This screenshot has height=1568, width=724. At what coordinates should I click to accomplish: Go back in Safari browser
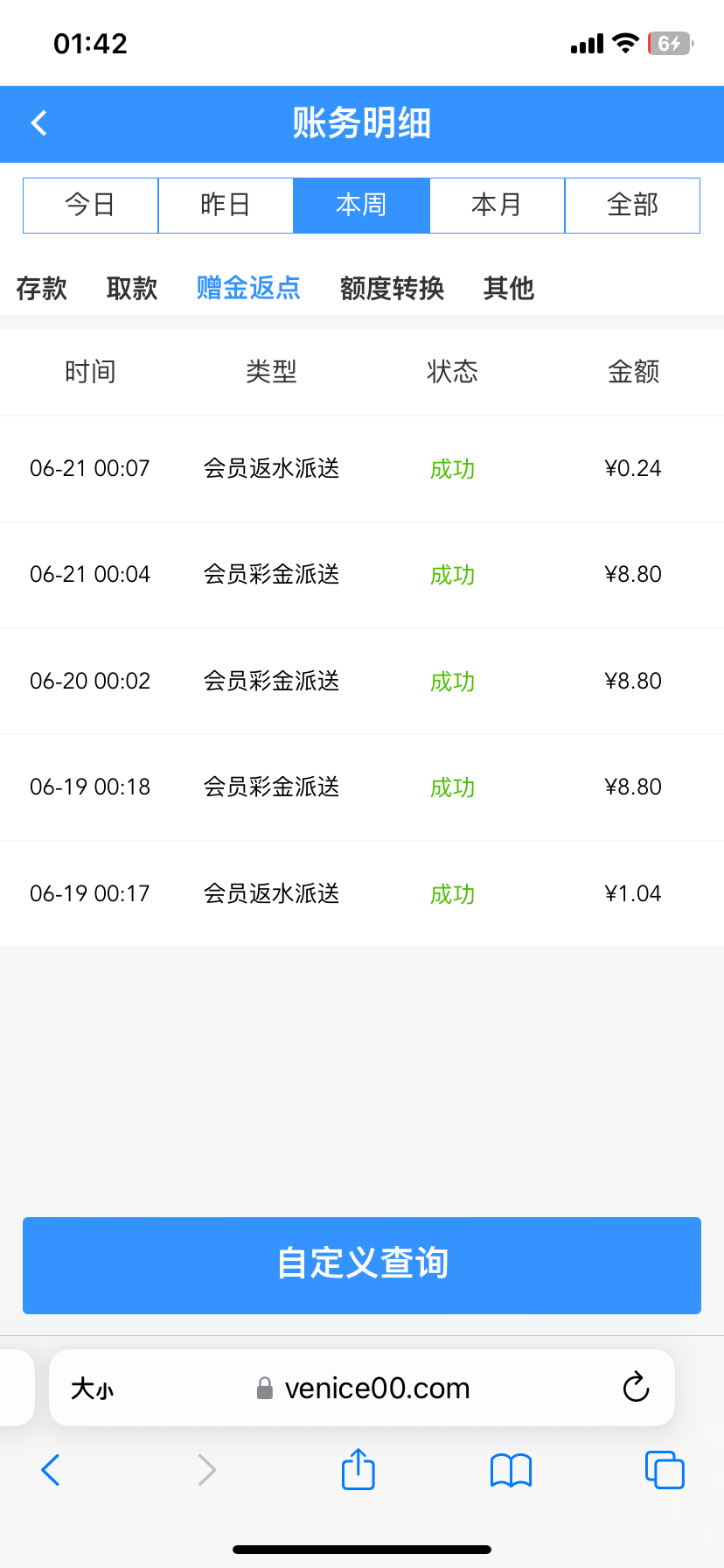(x=51, y=1470)
